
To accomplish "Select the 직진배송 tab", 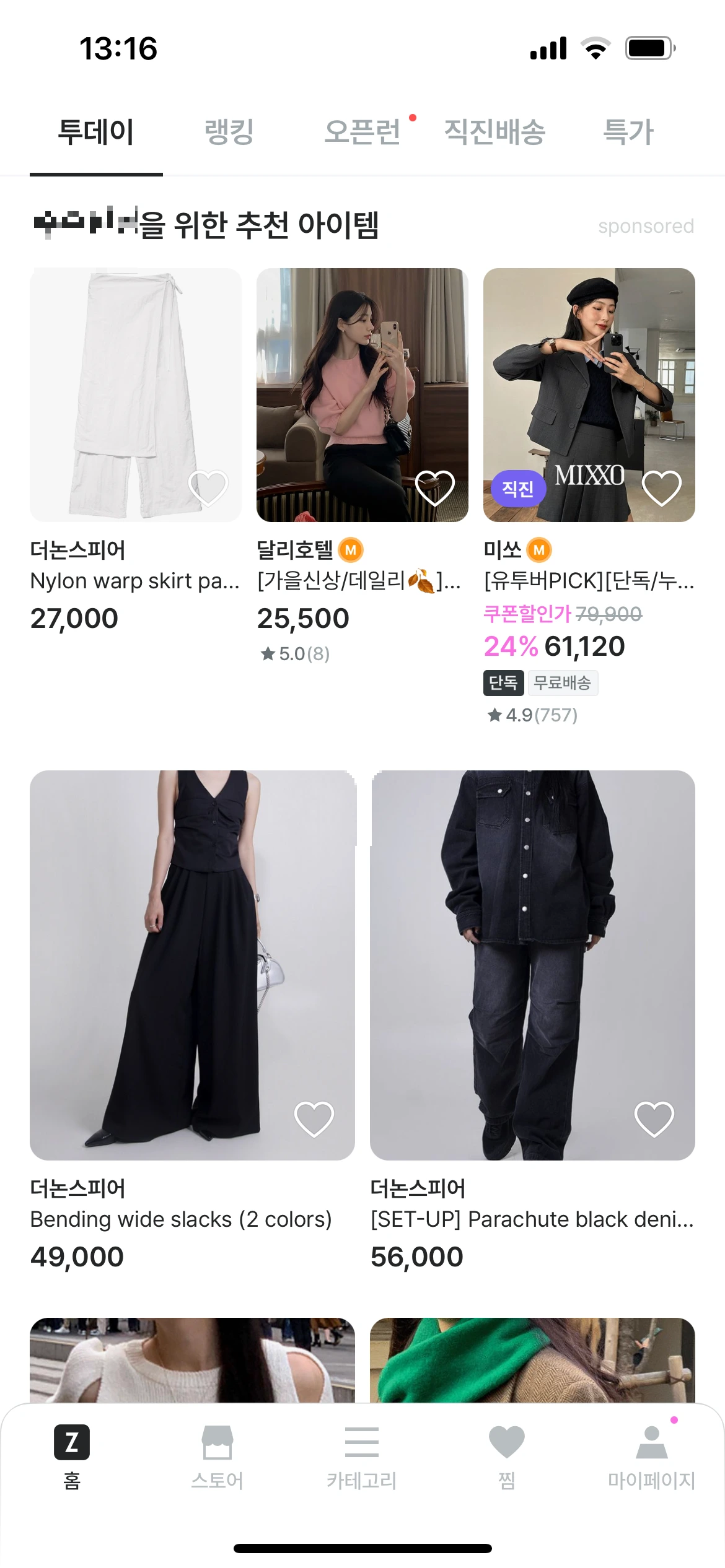I will [x=494, y=132].
